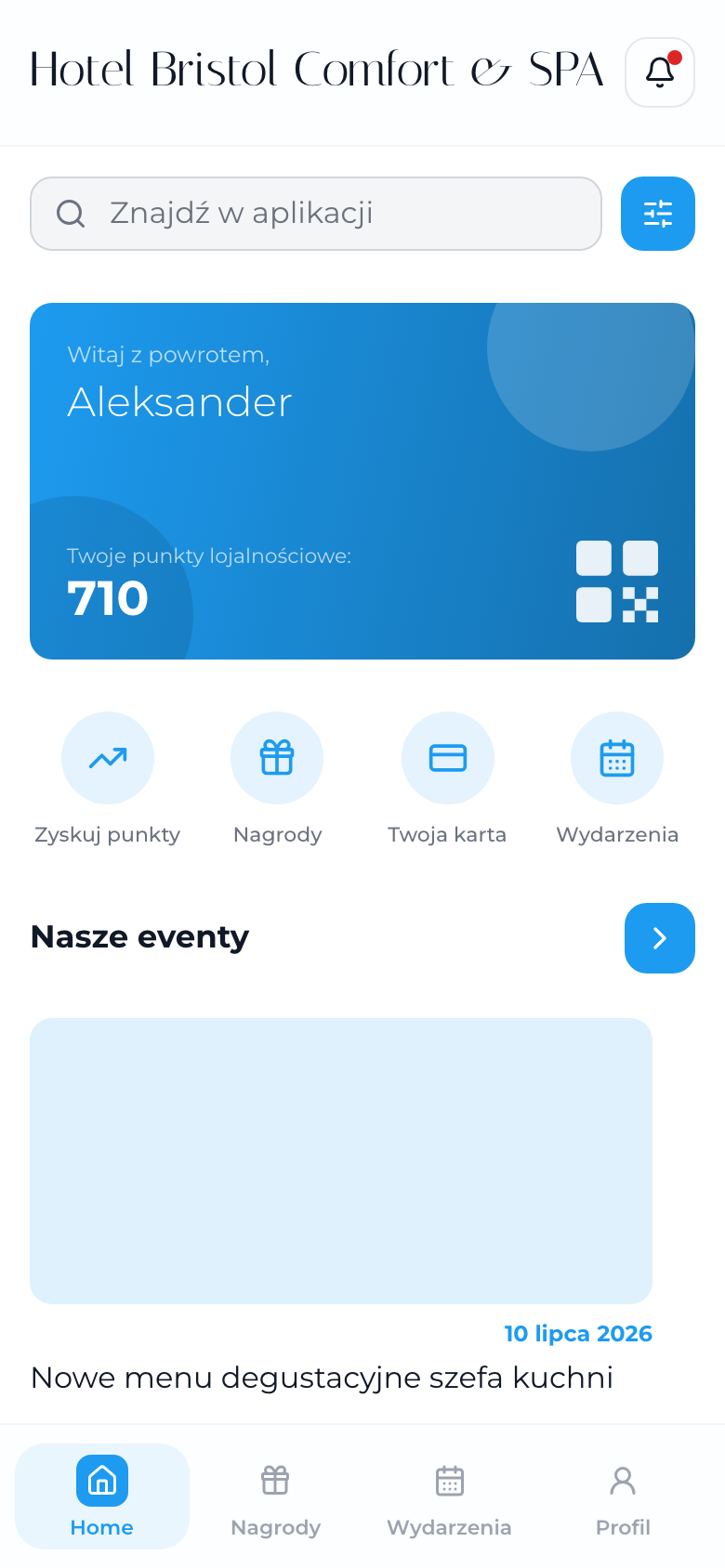The height and width of the screenshot is (1568, 725).
Task: Open the Wydarzenia shortcut circle
Action: pyautogui.click(x=617, y=758)
